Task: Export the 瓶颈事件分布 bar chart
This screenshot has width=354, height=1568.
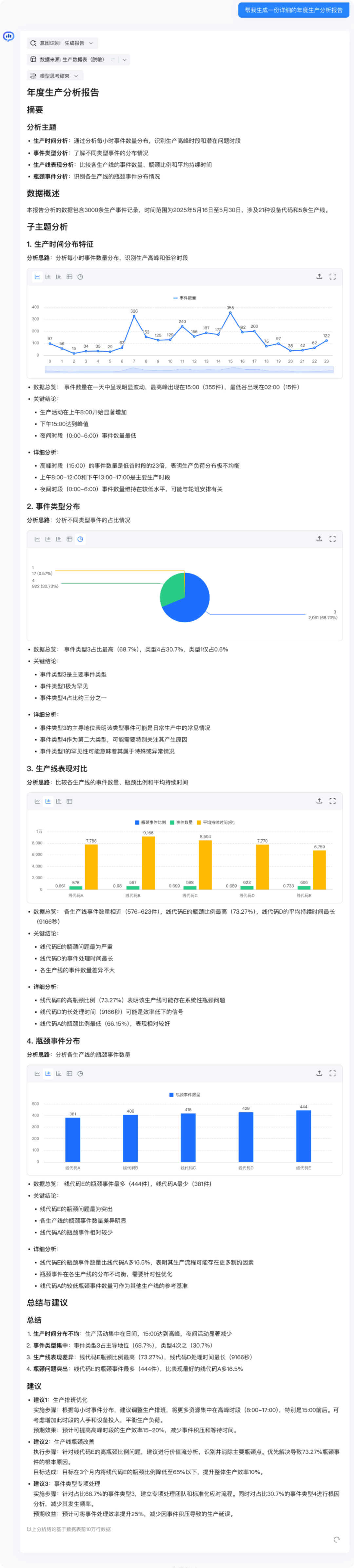Action: coord(319,1074)
